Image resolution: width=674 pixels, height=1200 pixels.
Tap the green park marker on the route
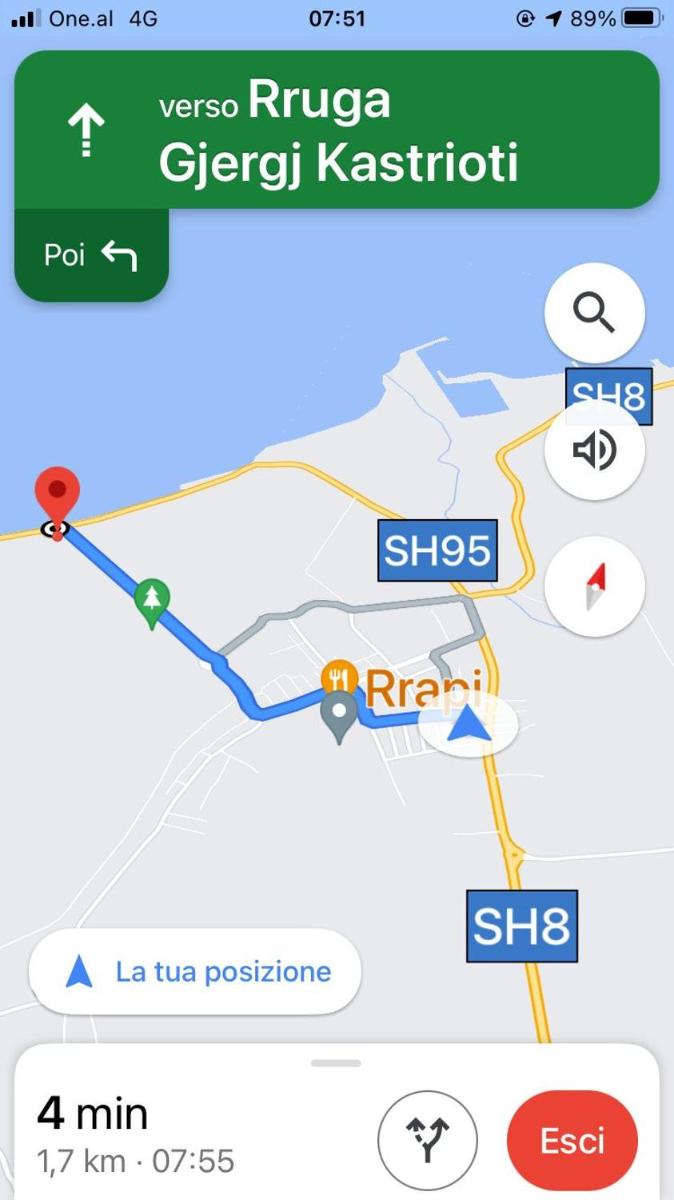152,600
